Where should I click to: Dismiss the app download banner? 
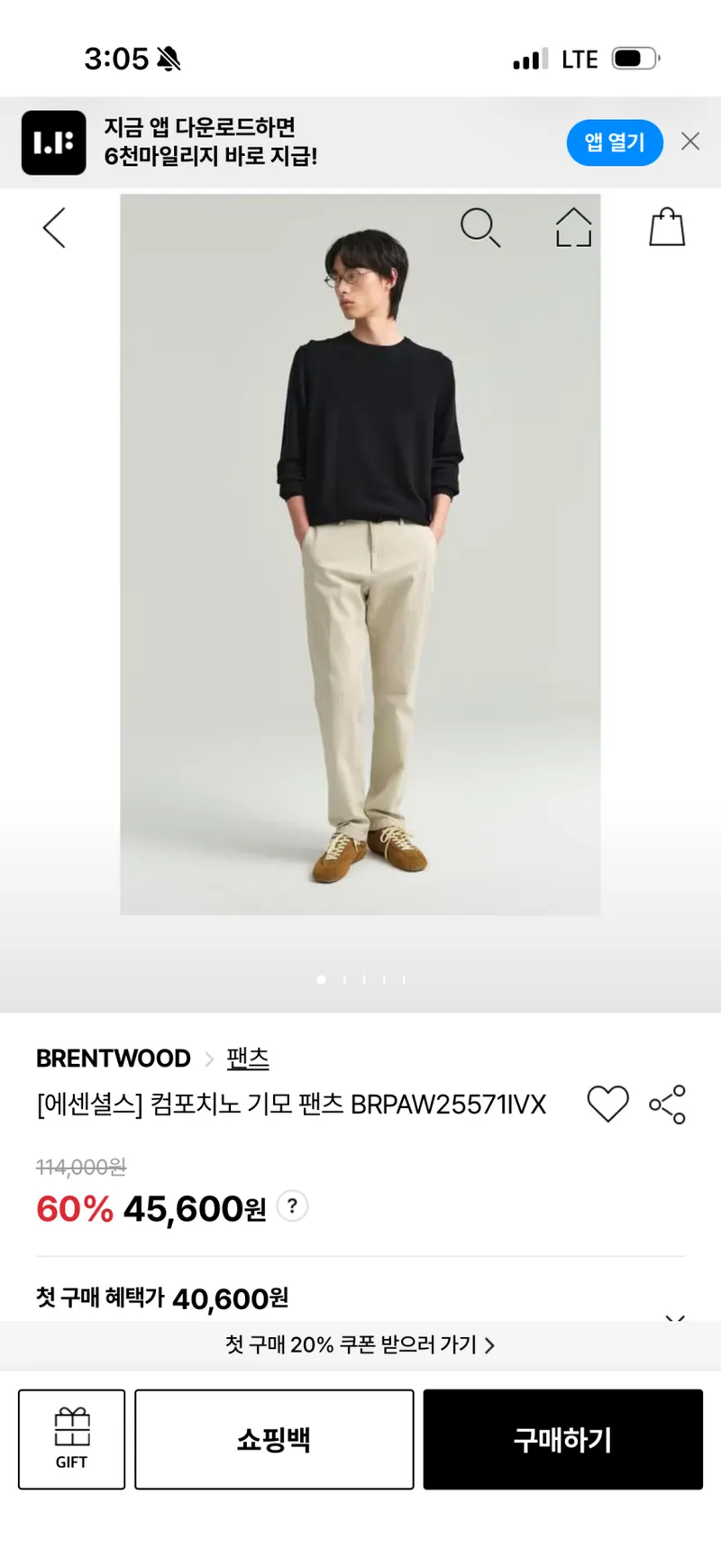690,142
